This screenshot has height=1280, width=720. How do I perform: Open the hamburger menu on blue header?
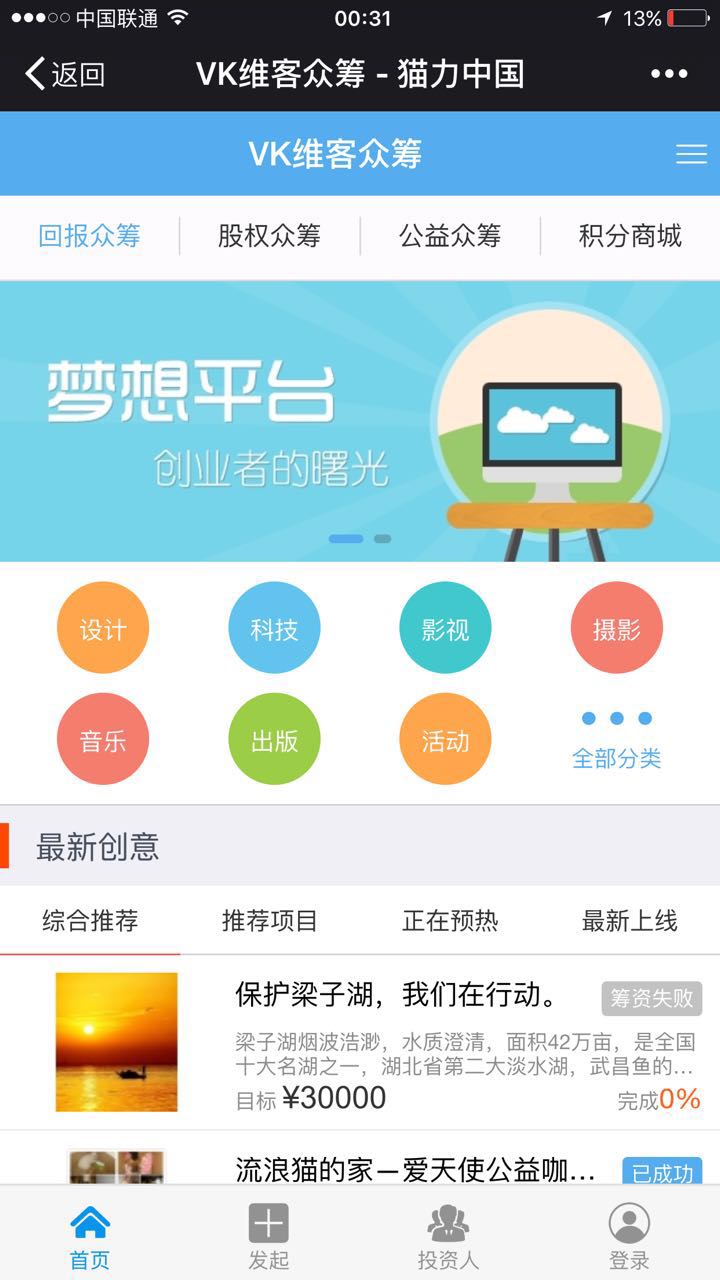(x=689, y=154)
